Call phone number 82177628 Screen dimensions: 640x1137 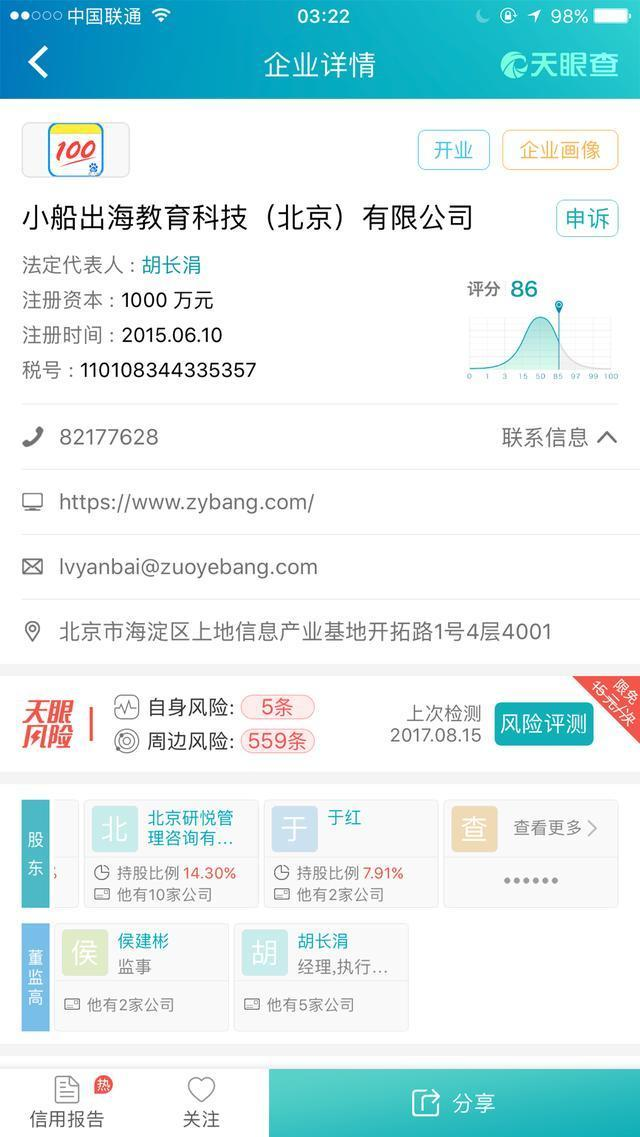108,437
